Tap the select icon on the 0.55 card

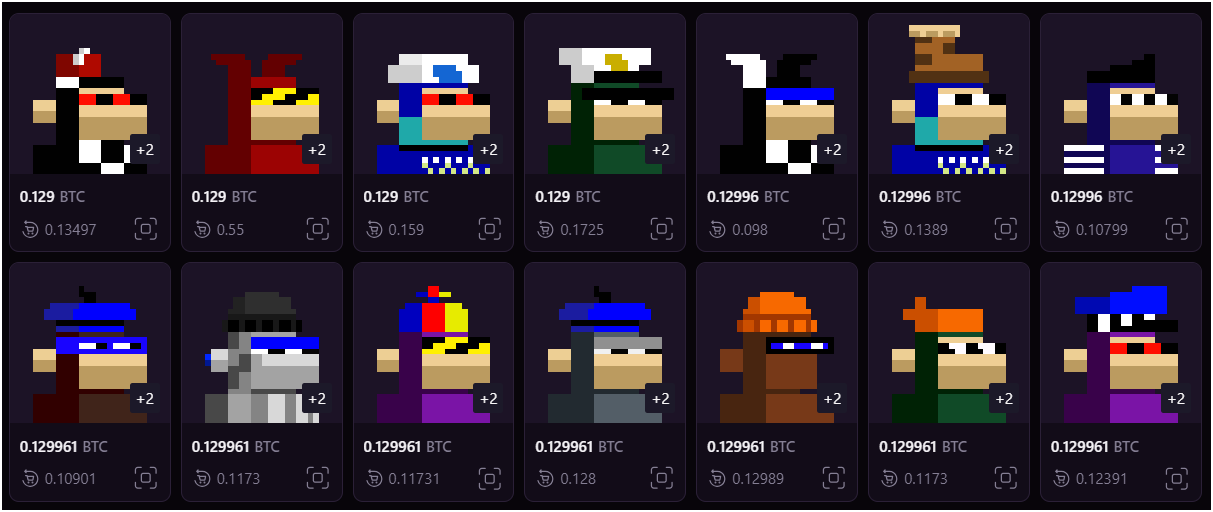coord(318,229)
